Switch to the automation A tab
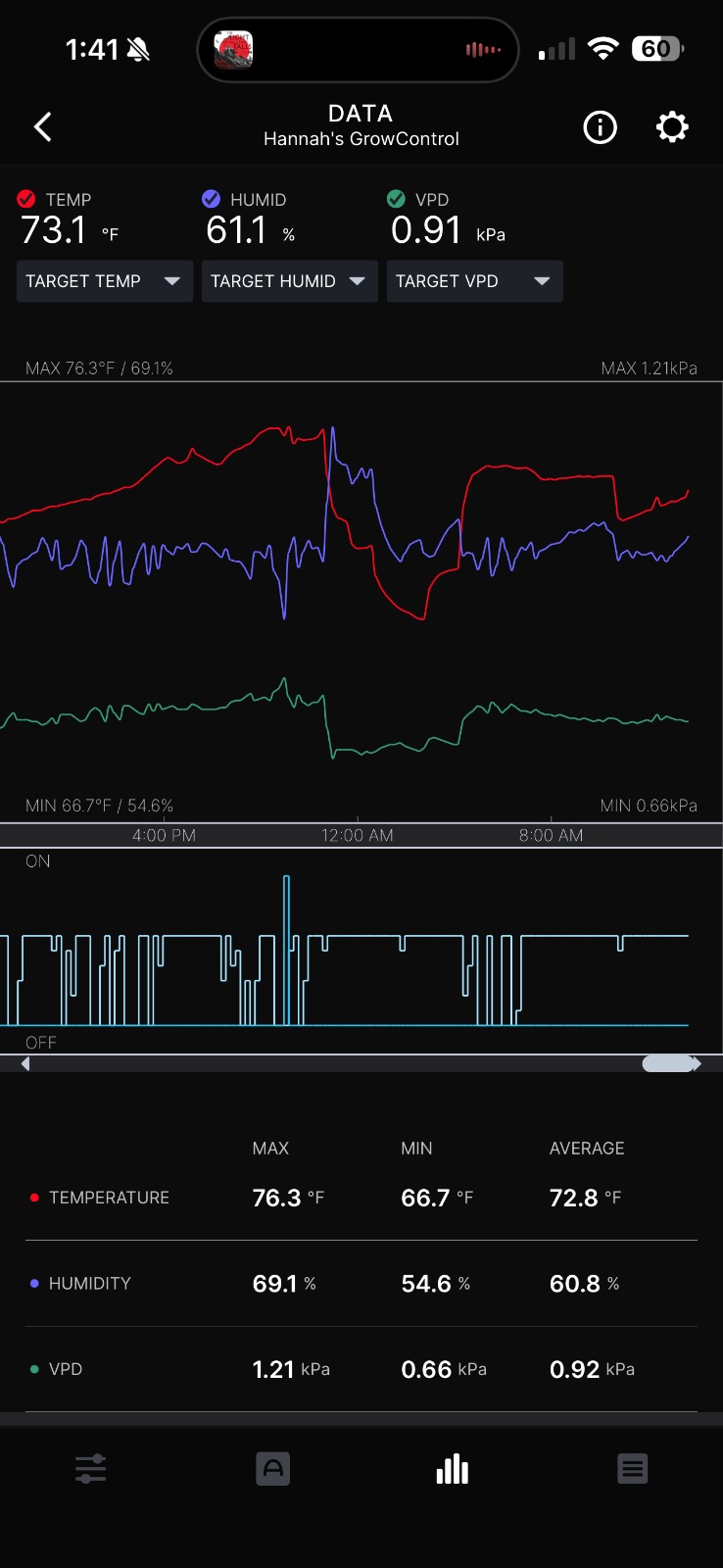The height and width of the screenshot is (1568, 723). (272, 1469)
